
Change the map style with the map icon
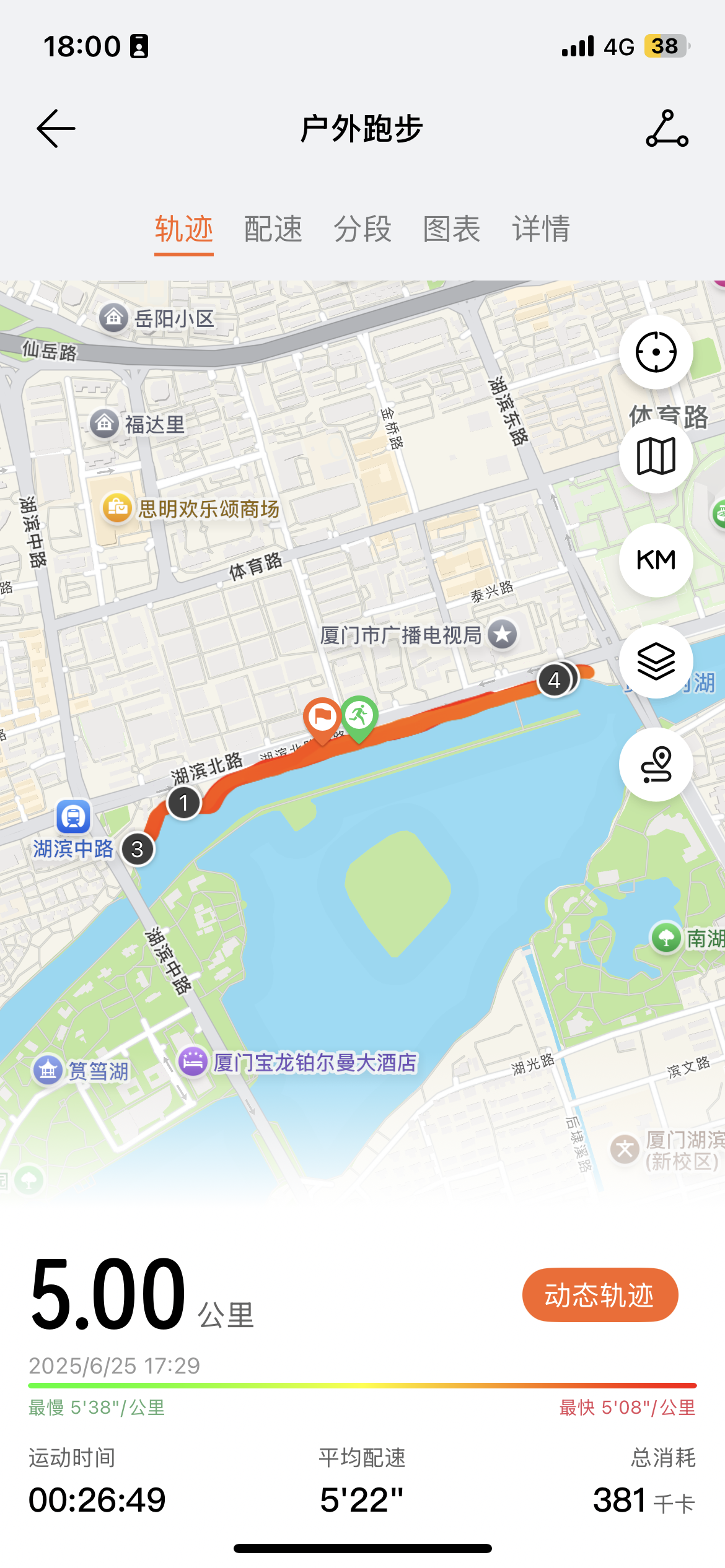[x=656, y=456]
